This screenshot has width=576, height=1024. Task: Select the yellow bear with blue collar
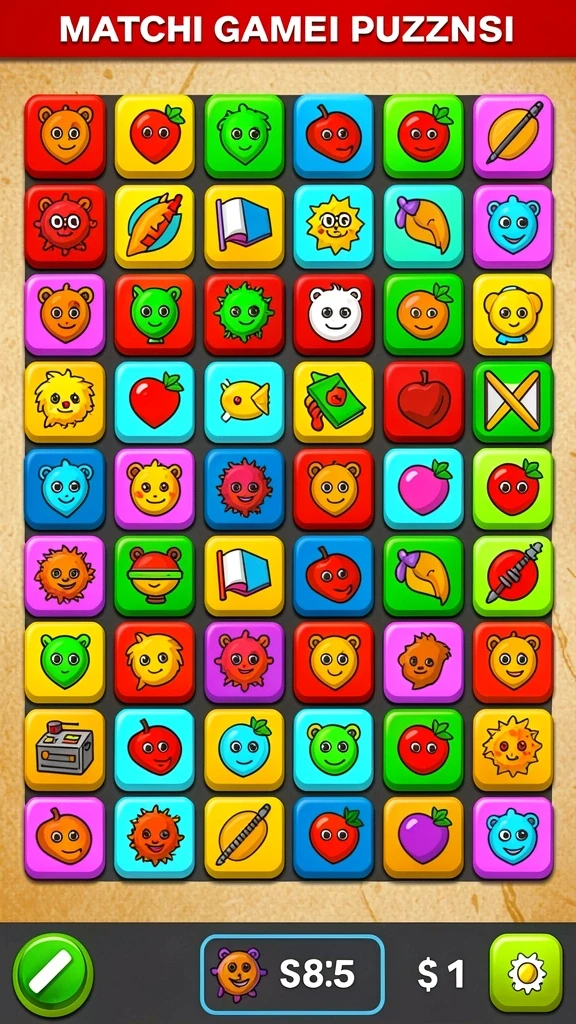pos(513,313)
